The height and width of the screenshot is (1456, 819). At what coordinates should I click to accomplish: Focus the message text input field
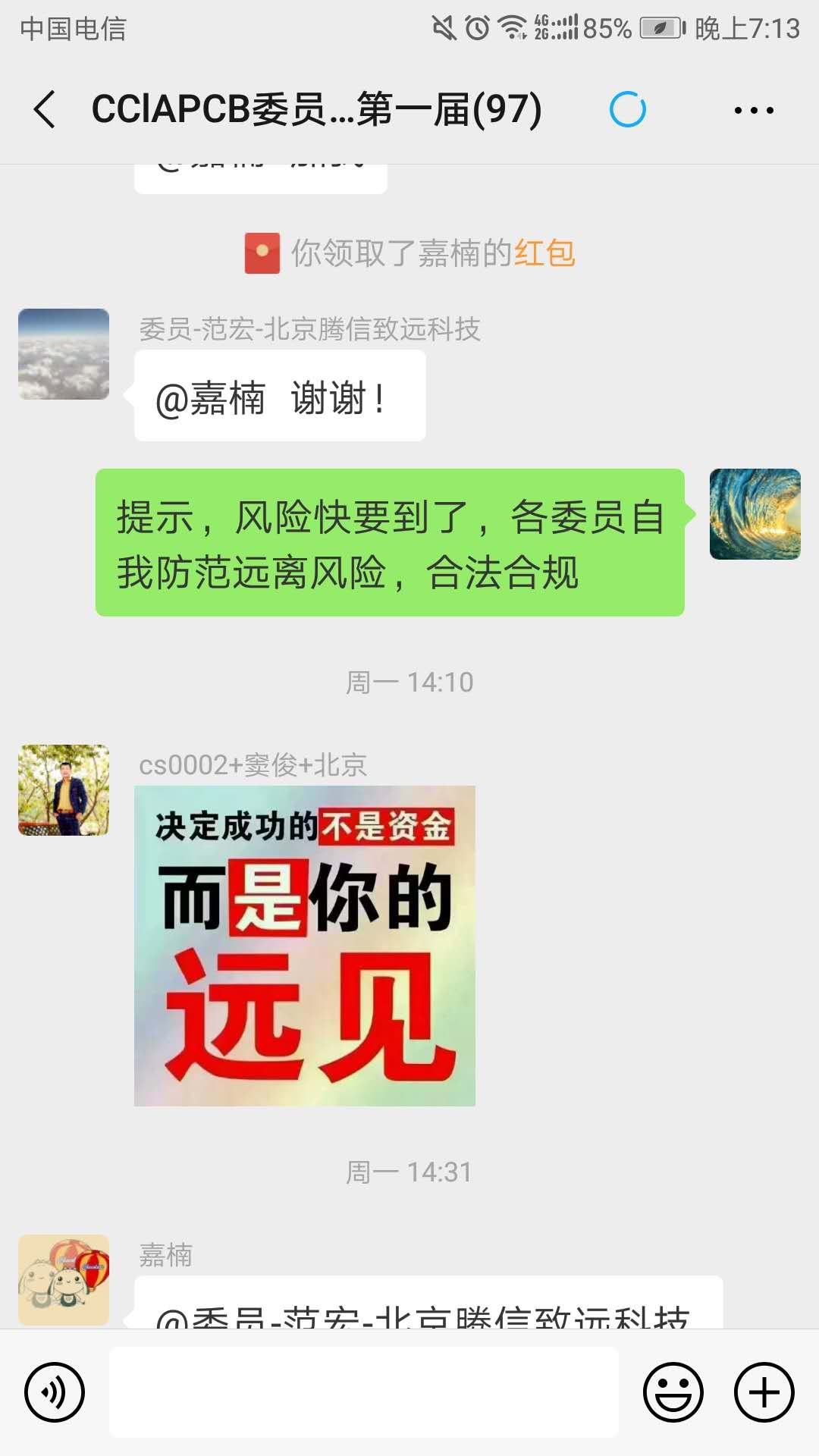click(x=364, y=1392)
